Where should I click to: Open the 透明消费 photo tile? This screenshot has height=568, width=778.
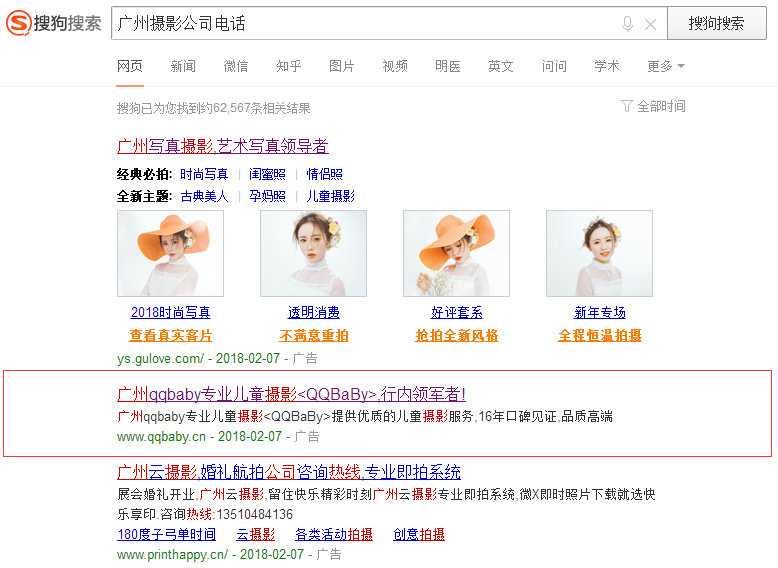(313, 254)
